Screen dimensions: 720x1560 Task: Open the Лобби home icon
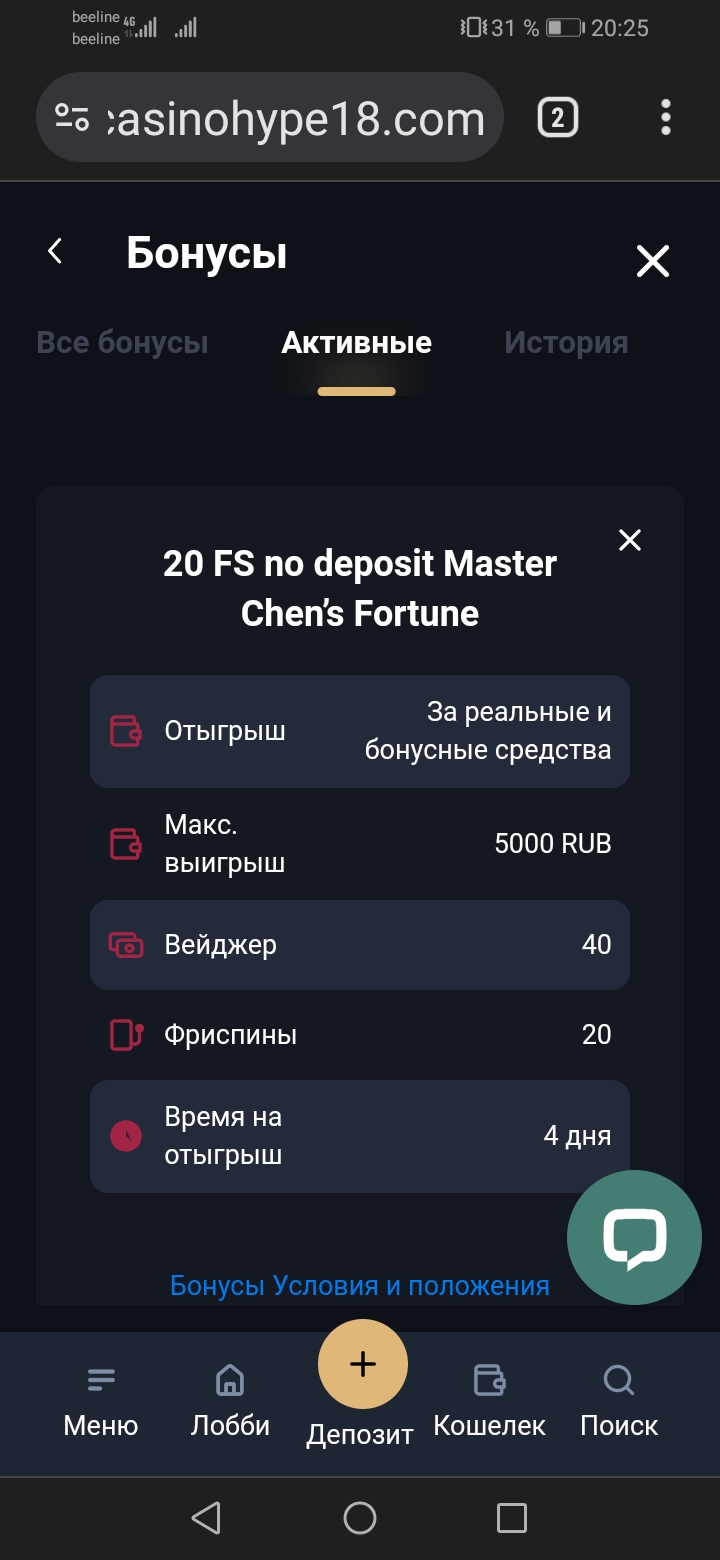coord(229,1380)
